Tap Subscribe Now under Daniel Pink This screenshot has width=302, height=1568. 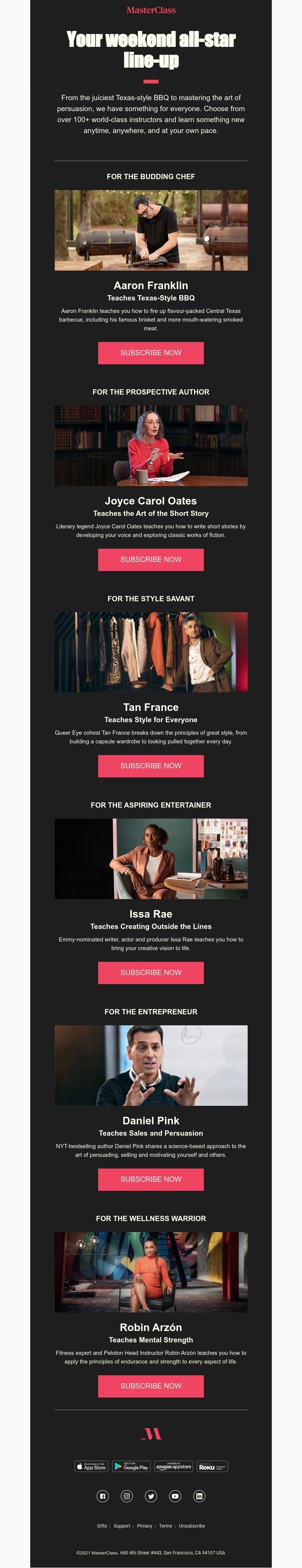(x=151, y=1179)
